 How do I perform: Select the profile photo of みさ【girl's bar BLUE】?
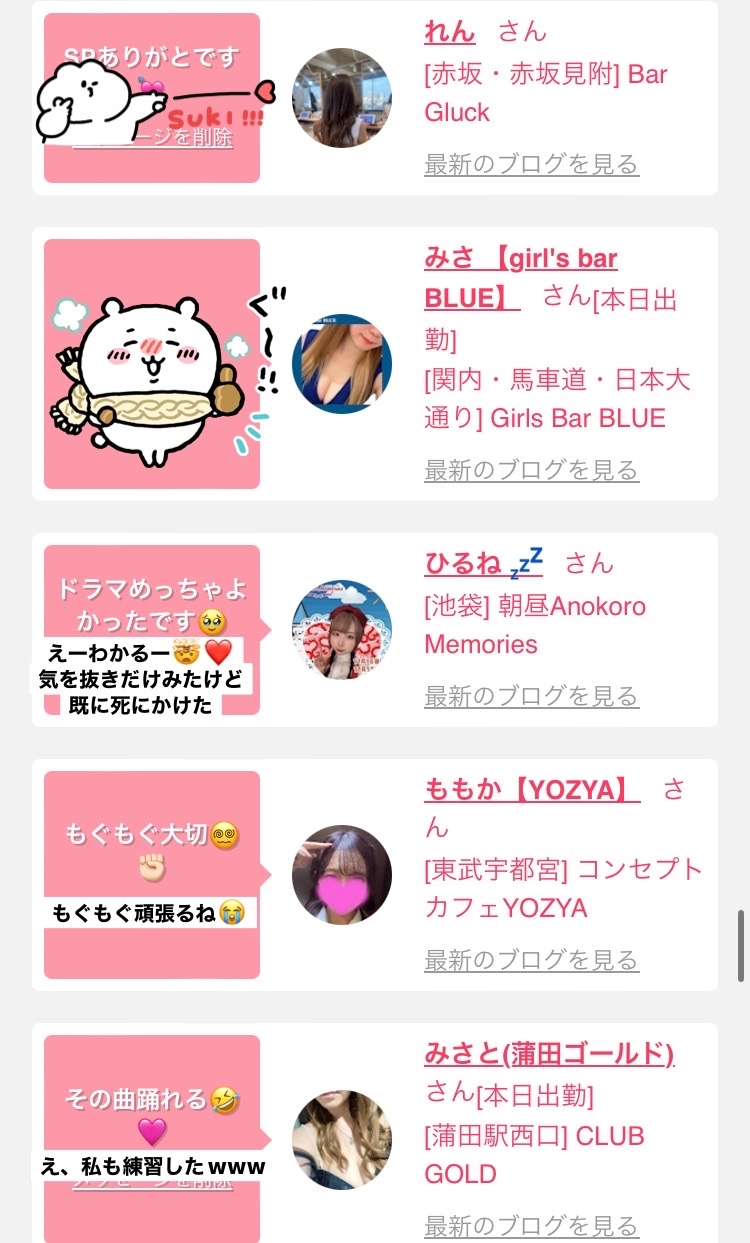[x=342, y=364]
